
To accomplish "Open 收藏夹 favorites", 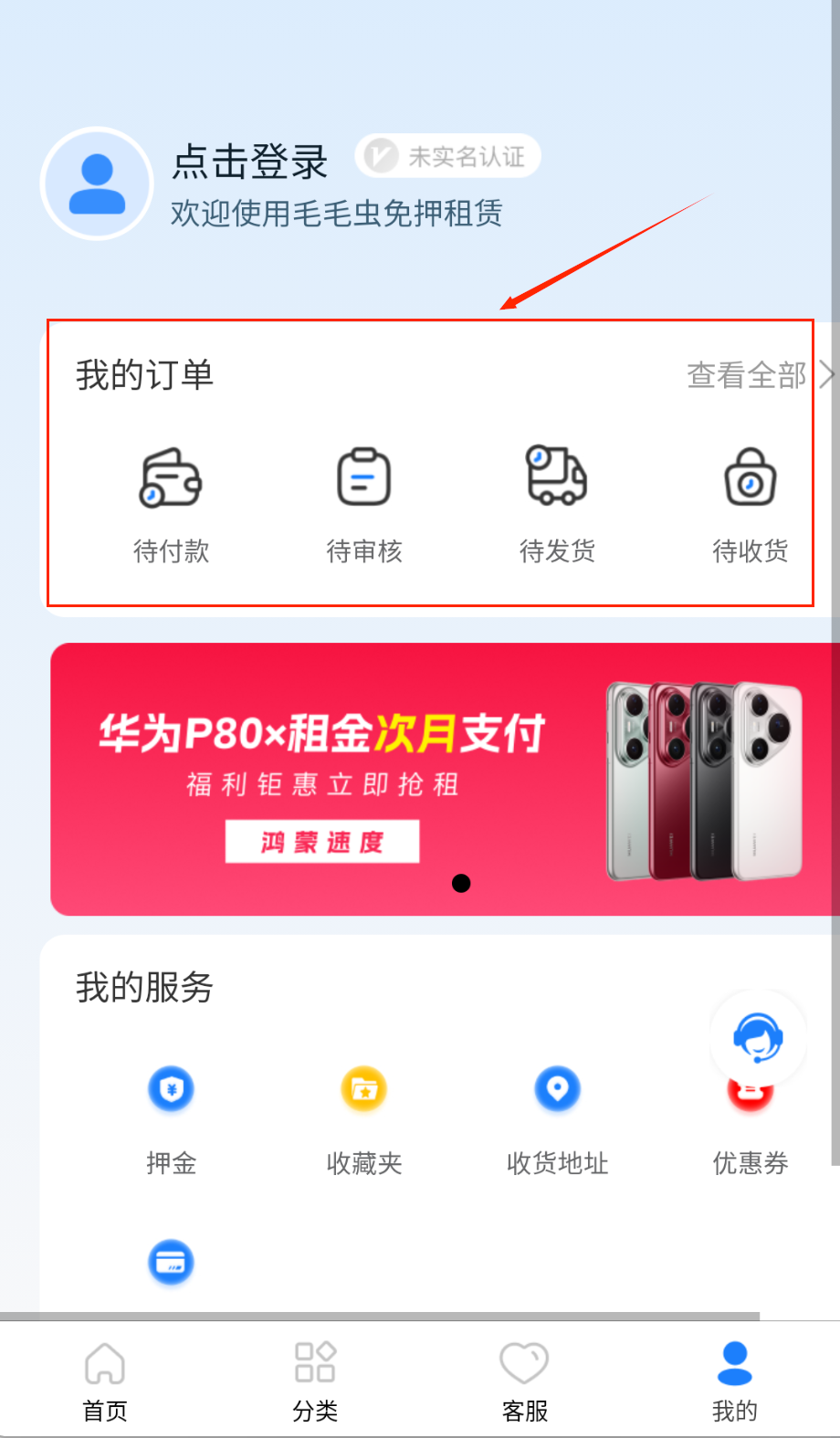I will 364,1116.
